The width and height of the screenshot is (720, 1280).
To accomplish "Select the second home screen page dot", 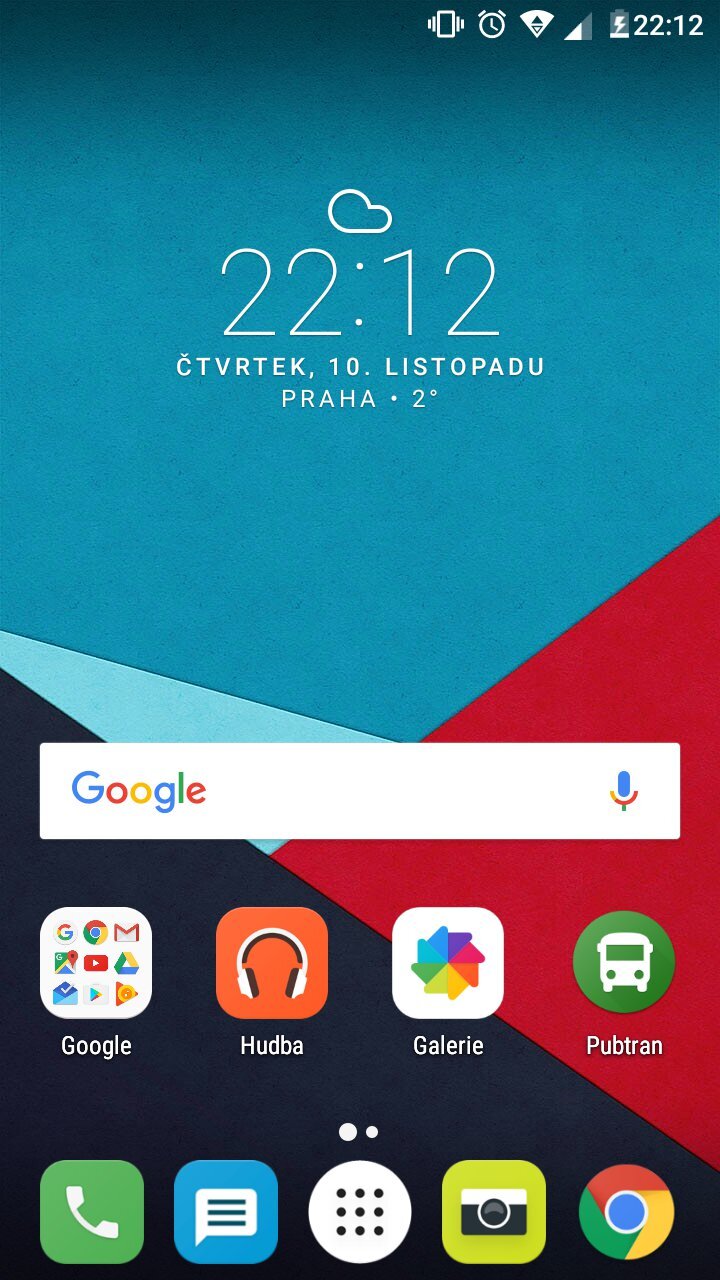I will click(371, 1131).
